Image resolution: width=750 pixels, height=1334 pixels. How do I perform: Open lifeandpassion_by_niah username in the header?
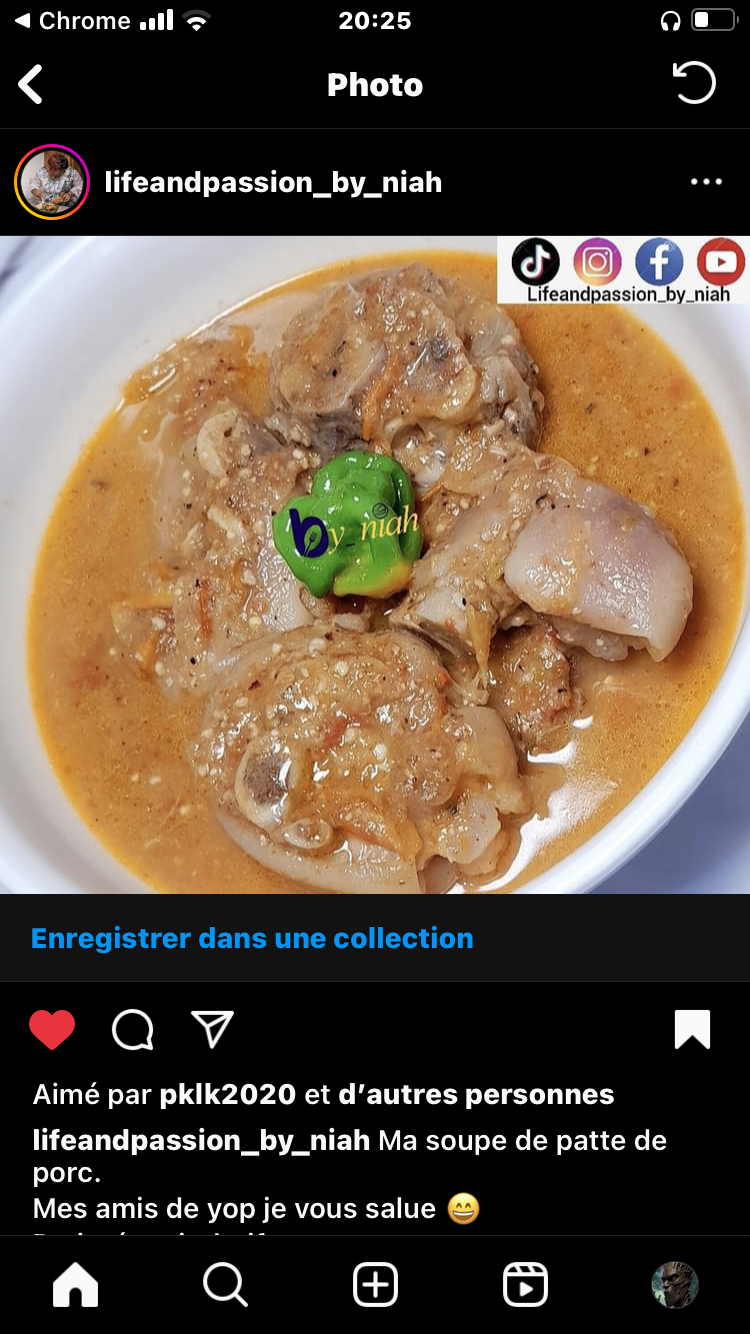point(273,182)
